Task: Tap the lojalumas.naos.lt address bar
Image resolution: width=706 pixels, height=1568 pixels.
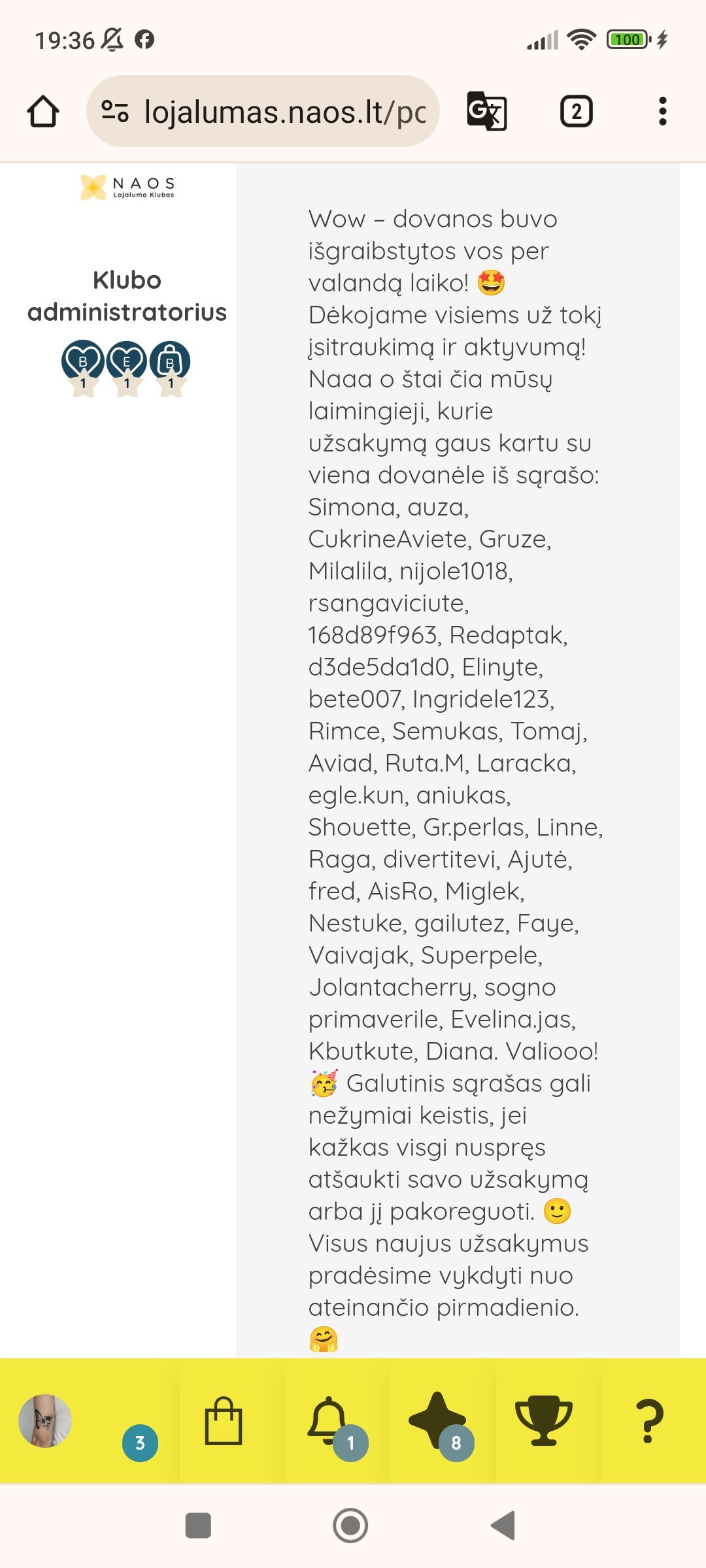Action: (x=263, y=111)
